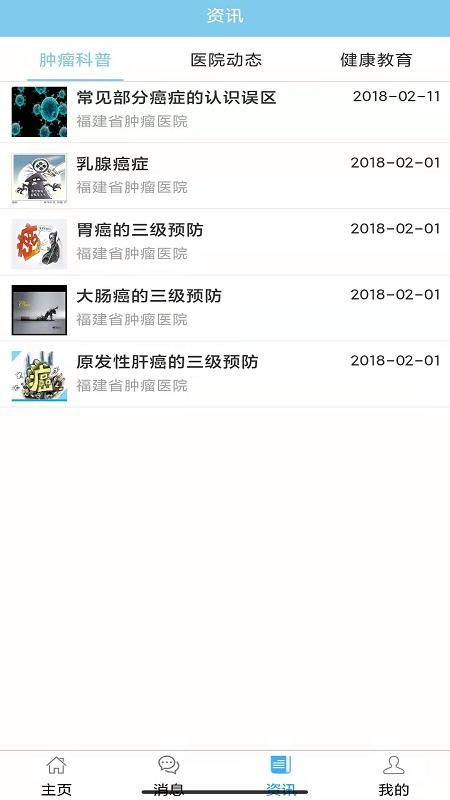This screenshot has width=450, height=800.
Task: Open article 常见部分癌症的认识误区
Action: 225,112
